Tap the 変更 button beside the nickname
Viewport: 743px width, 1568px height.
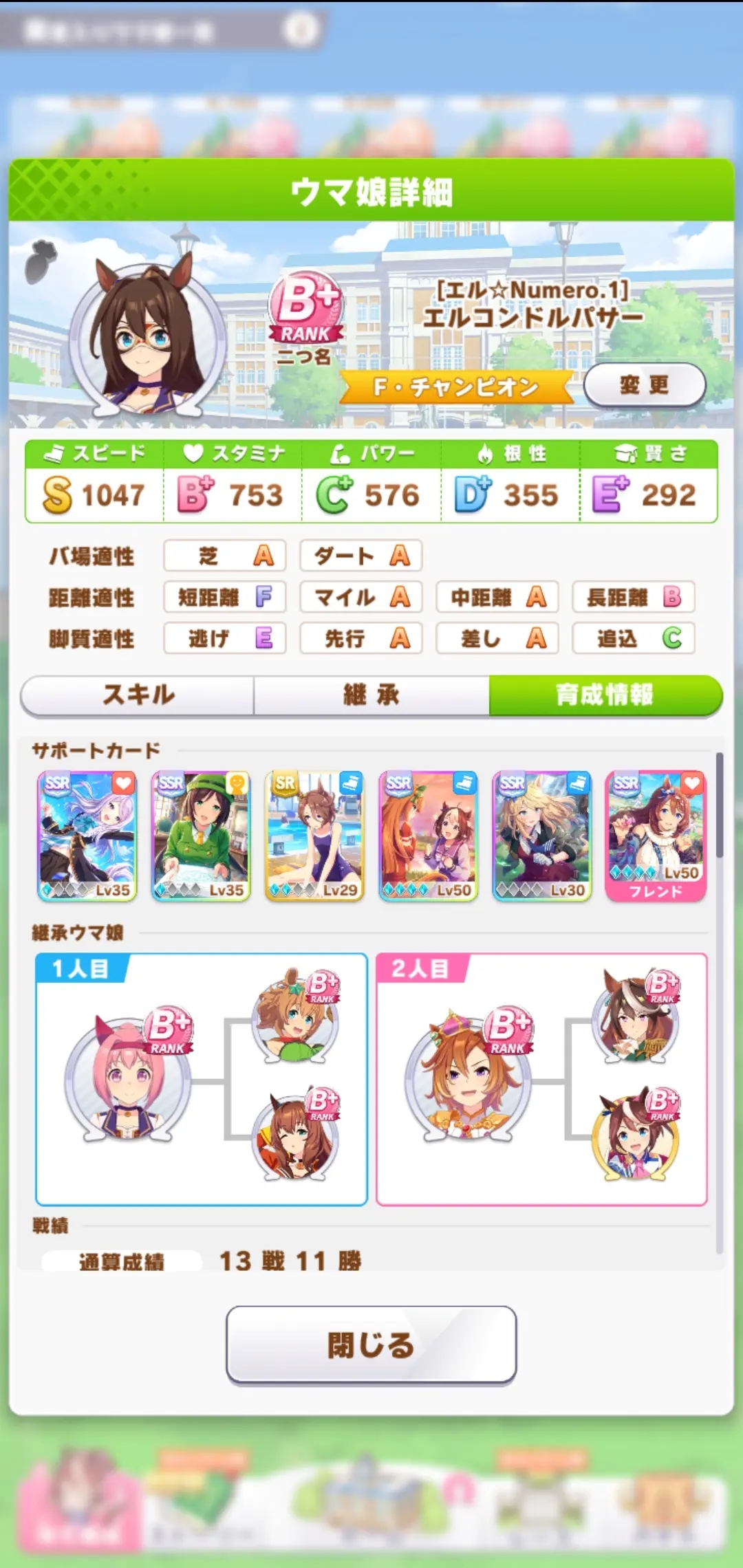pyautogui.click(x=644, y=385)
